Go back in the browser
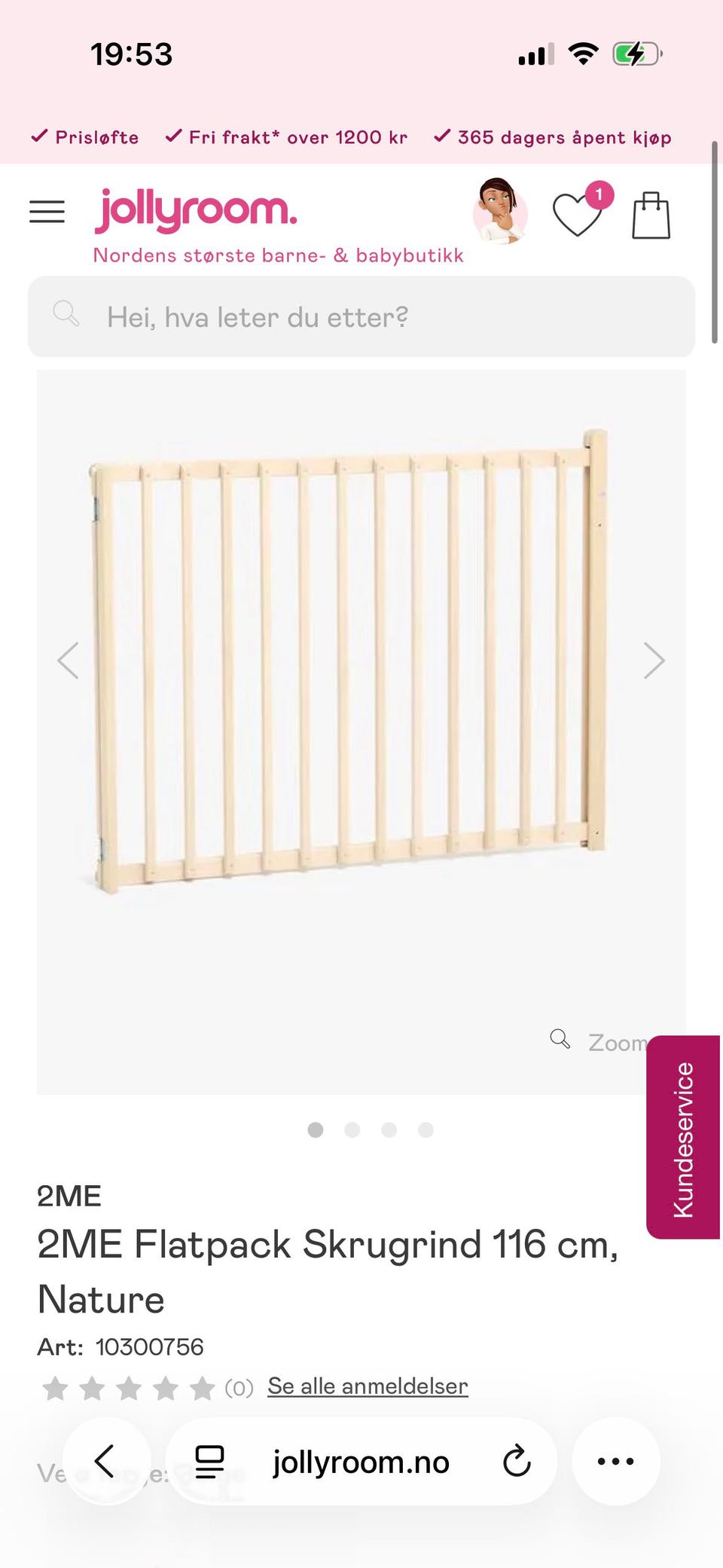 tap(105, 1462)
